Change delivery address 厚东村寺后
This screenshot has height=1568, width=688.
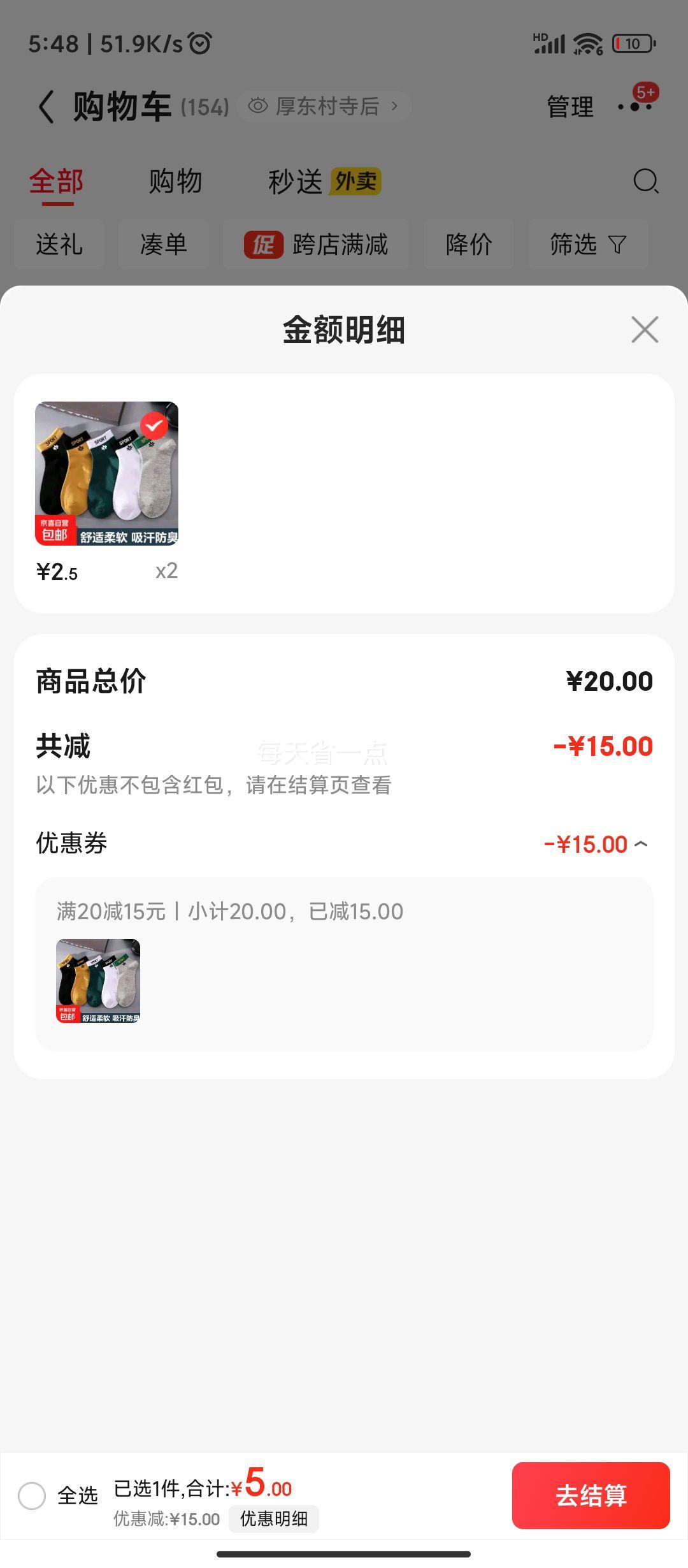[324, 106]
